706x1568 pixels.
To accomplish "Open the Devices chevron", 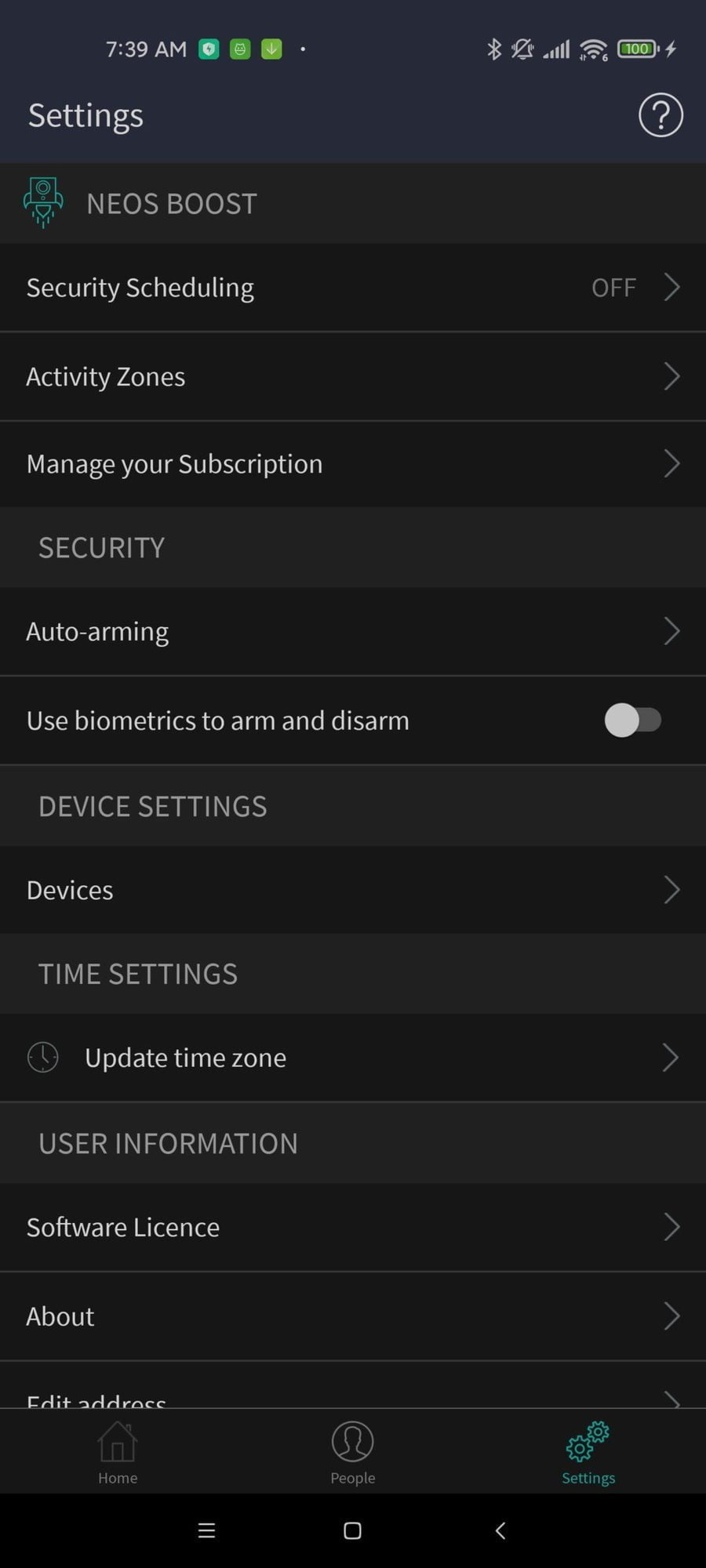I will tap(671, 890).
